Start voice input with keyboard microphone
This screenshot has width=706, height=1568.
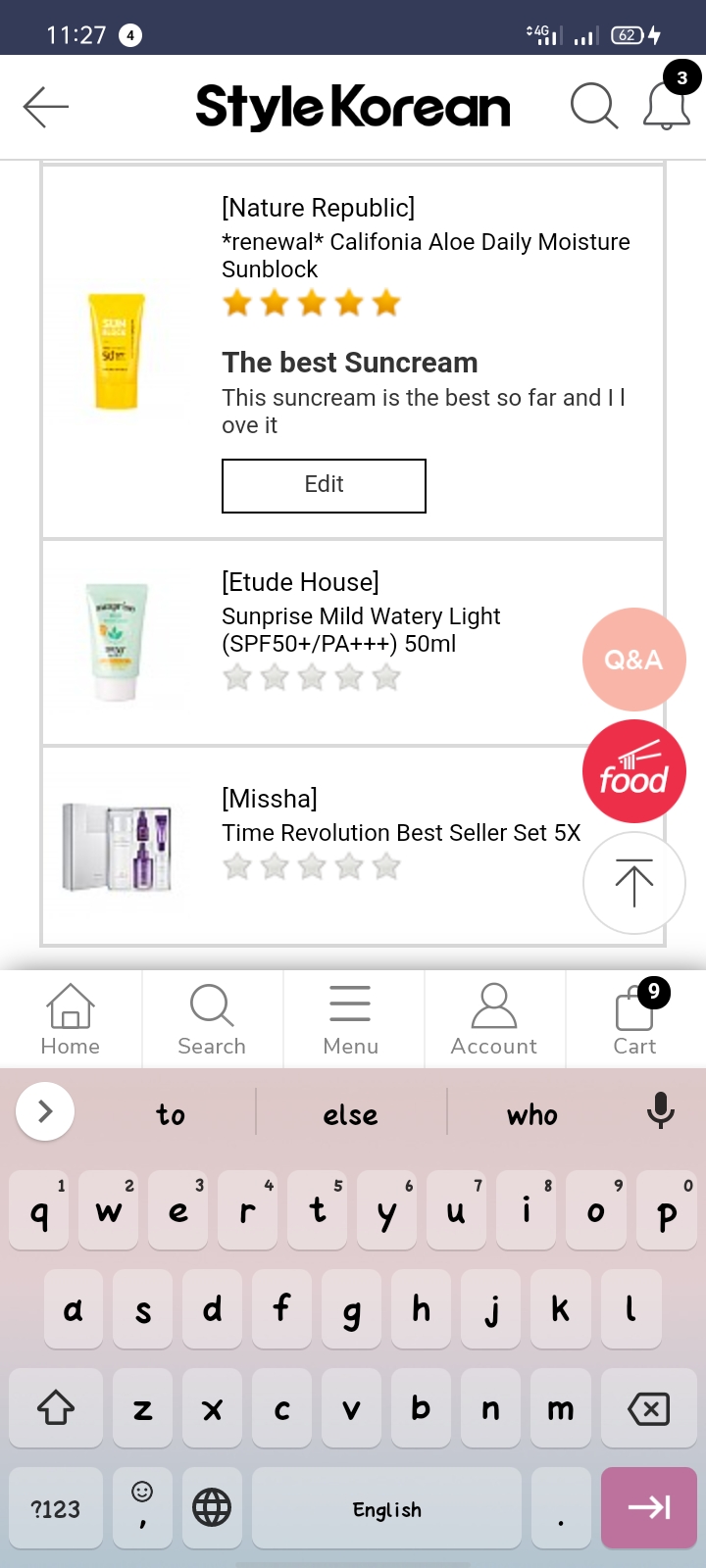661,1111
